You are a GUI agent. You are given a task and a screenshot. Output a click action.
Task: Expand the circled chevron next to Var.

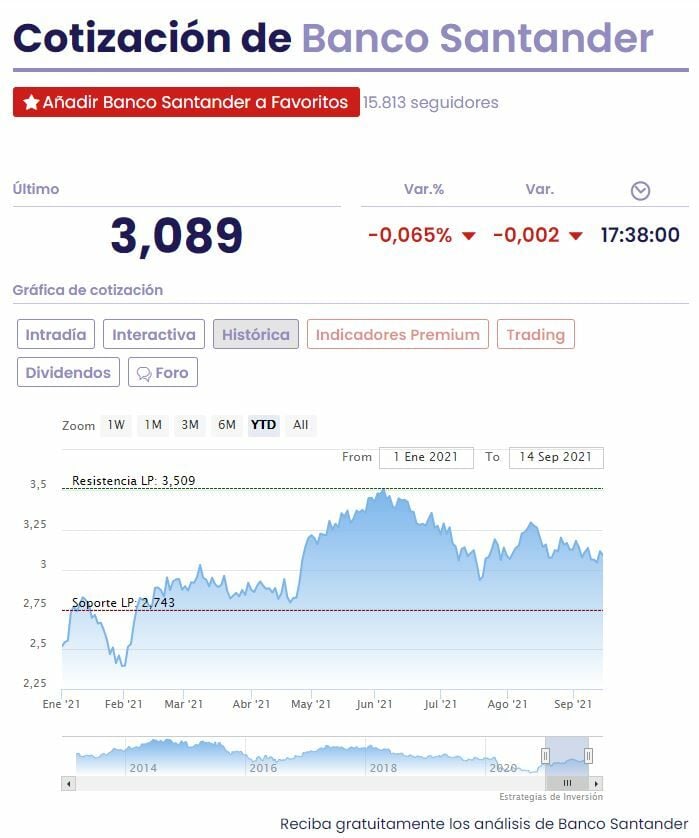point(641,191)
